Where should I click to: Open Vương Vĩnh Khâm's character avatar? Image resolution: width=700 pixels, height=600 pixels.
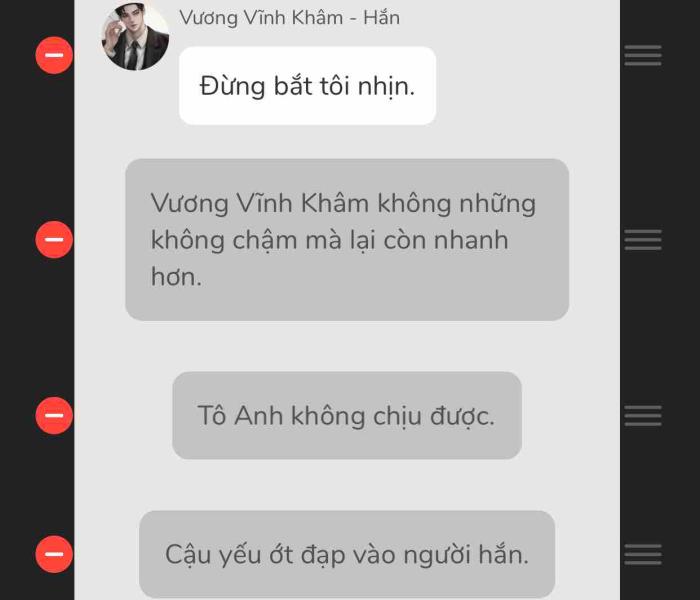[135, 37]
